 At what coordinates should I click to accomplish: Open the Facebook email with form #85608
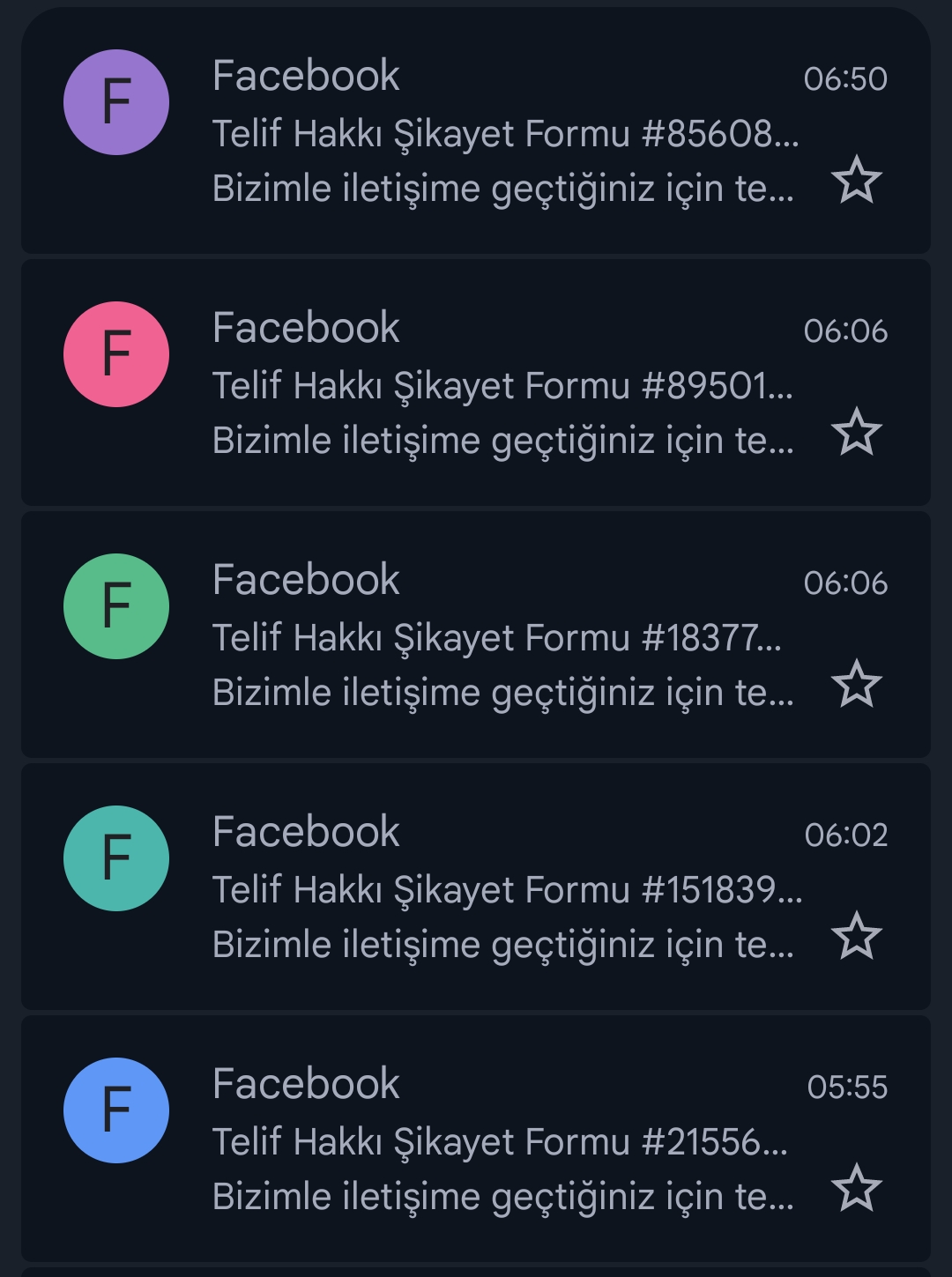click(x=504, y=134)
